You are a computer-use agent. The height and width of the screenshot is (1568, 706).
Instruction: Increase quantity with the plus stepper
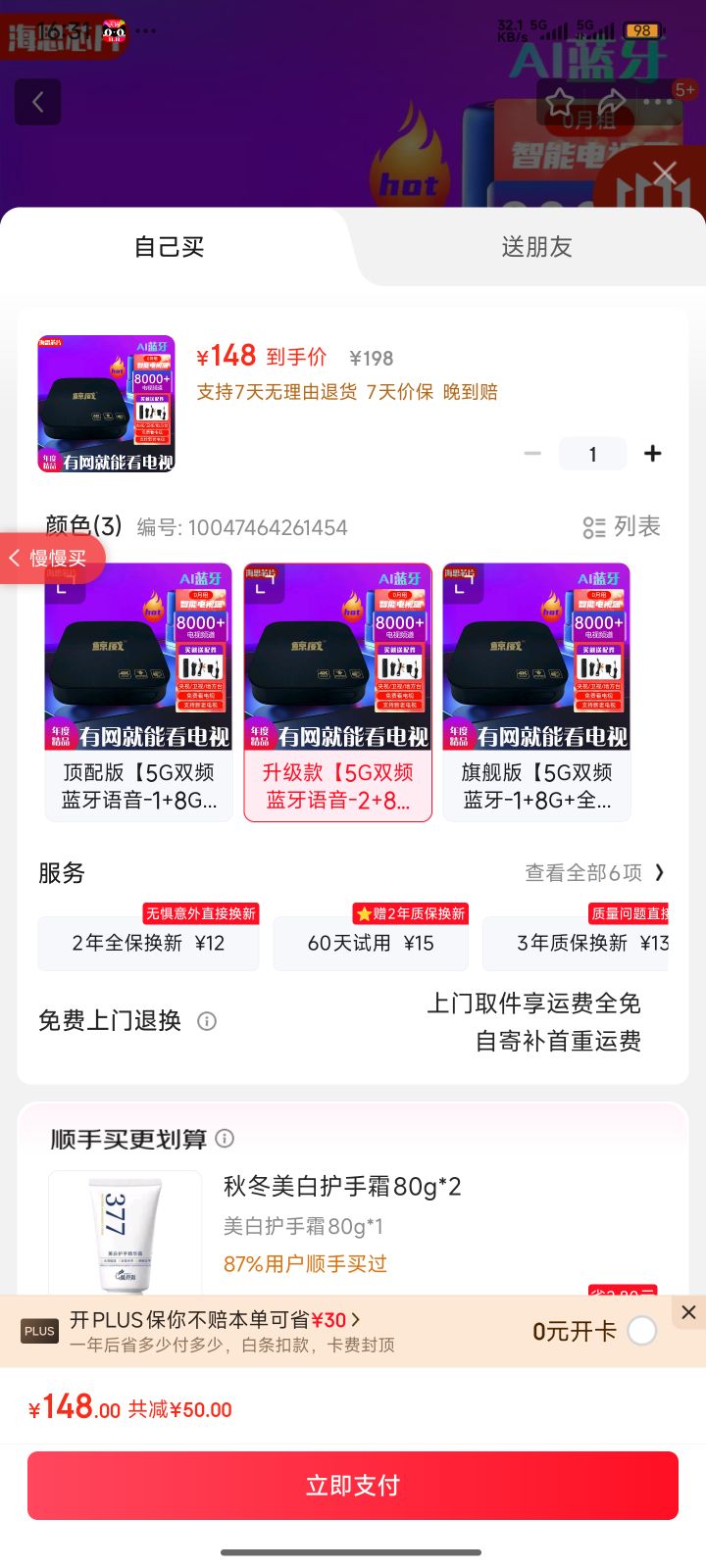(x=652, y=453)
